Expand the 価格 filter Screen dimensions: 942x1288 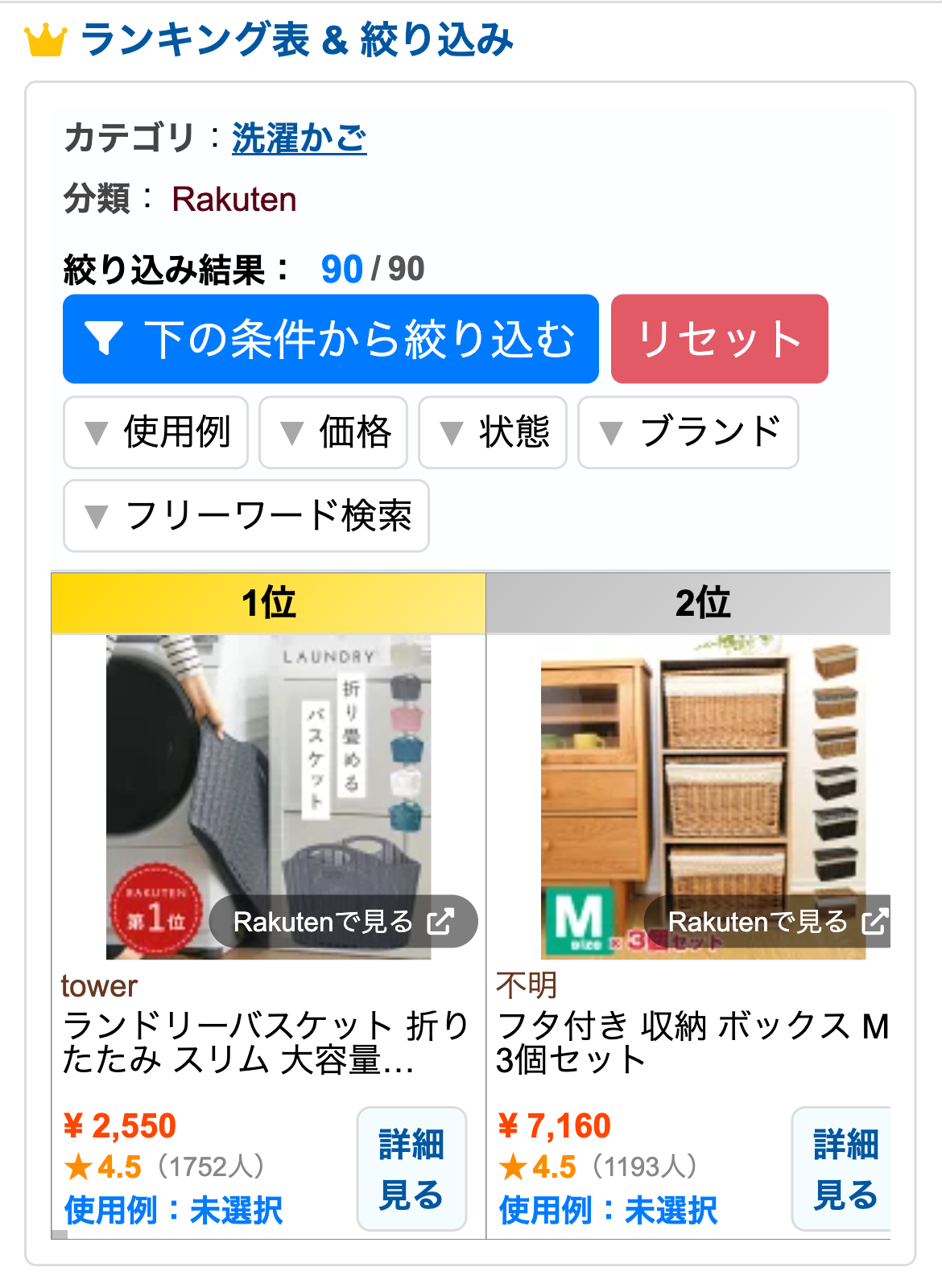coord(333,432)
